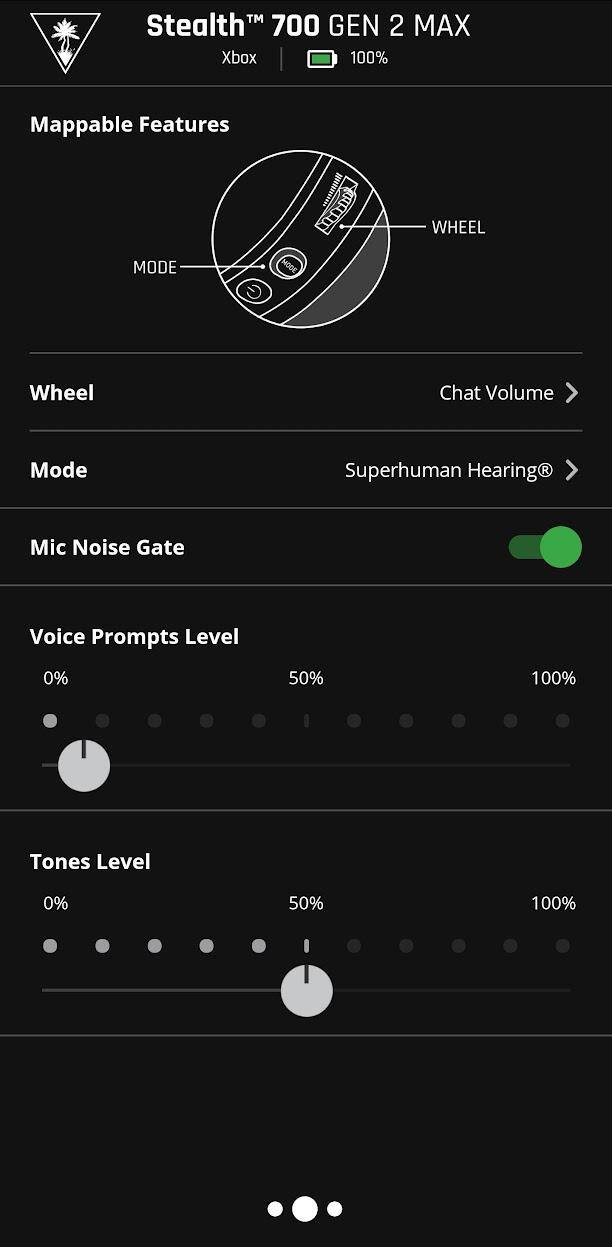
Task: Open the Wheel mapping setting
Action: (306, 393)
